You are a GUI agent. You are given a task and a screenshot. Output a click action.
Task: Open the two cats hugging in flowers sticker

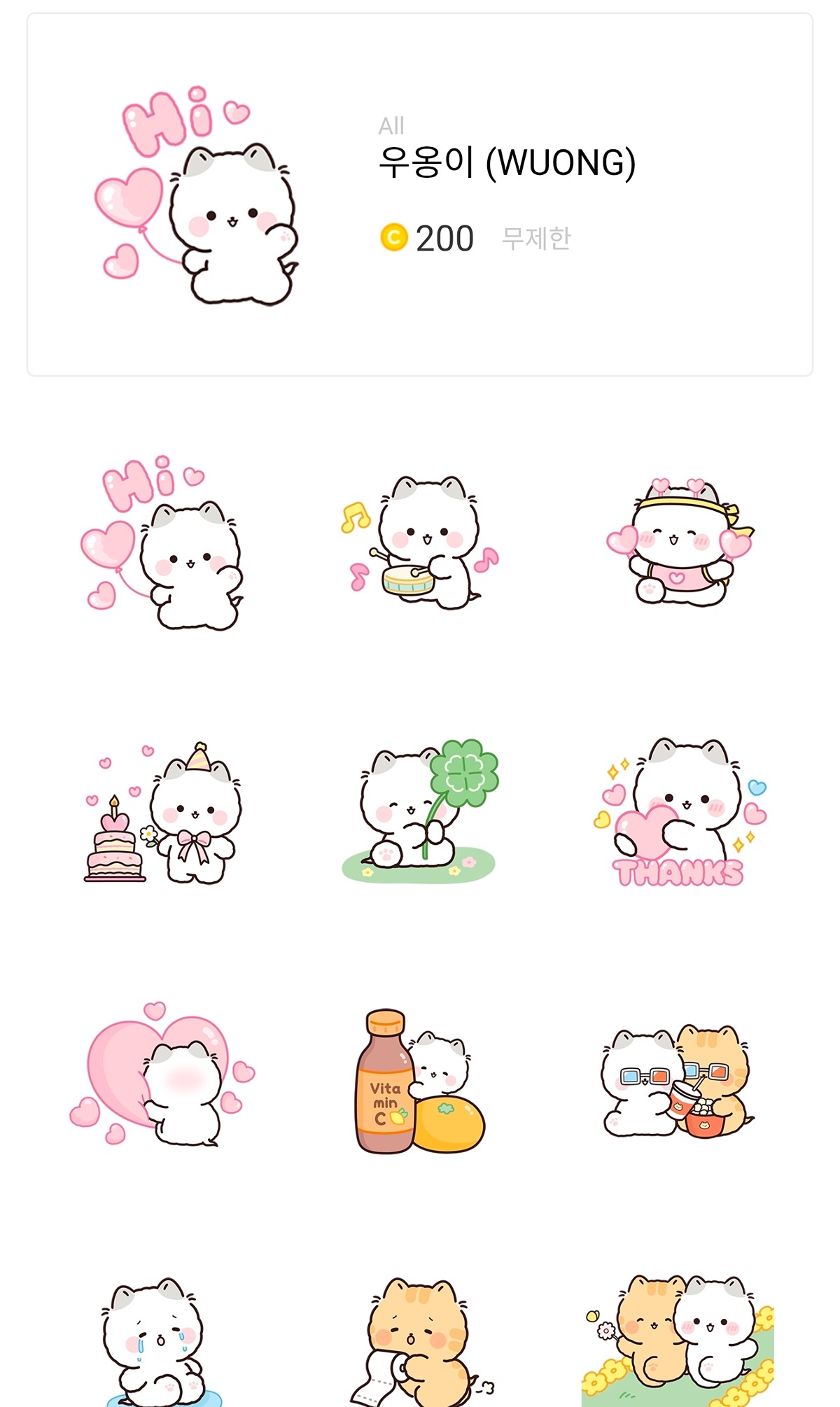click(x=678, y=1340)
